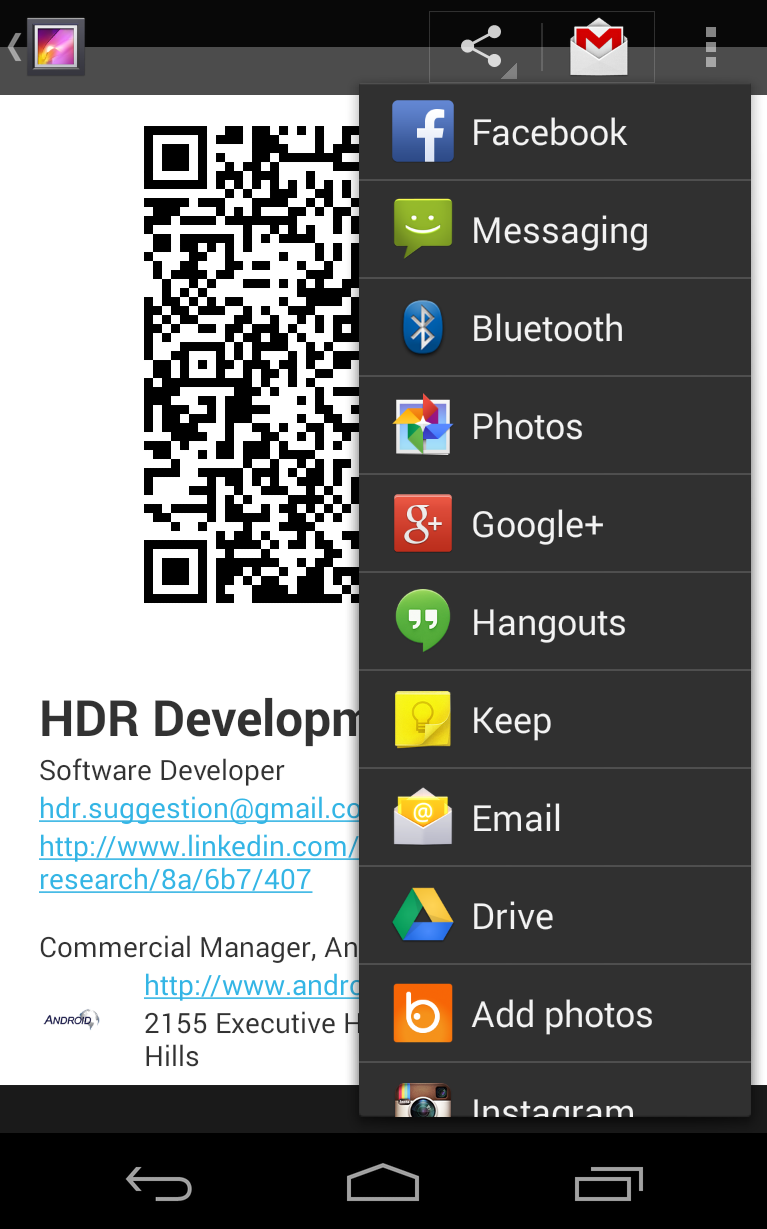Open the hdr.suggestion Gmail address link
The image size is (767, 1229).
199,808
